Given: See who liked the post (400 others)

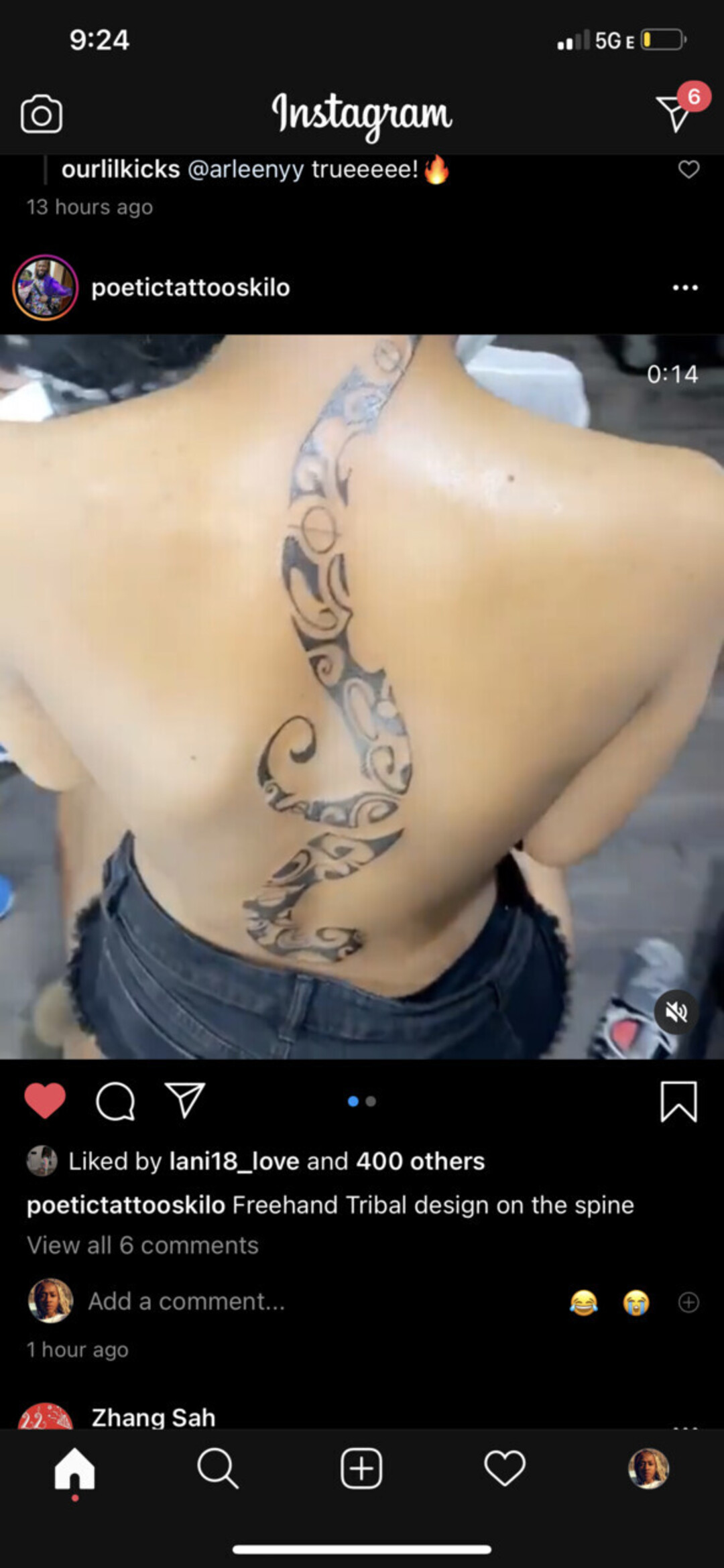Looking at the screenshot, I should tap(420, 1161).
